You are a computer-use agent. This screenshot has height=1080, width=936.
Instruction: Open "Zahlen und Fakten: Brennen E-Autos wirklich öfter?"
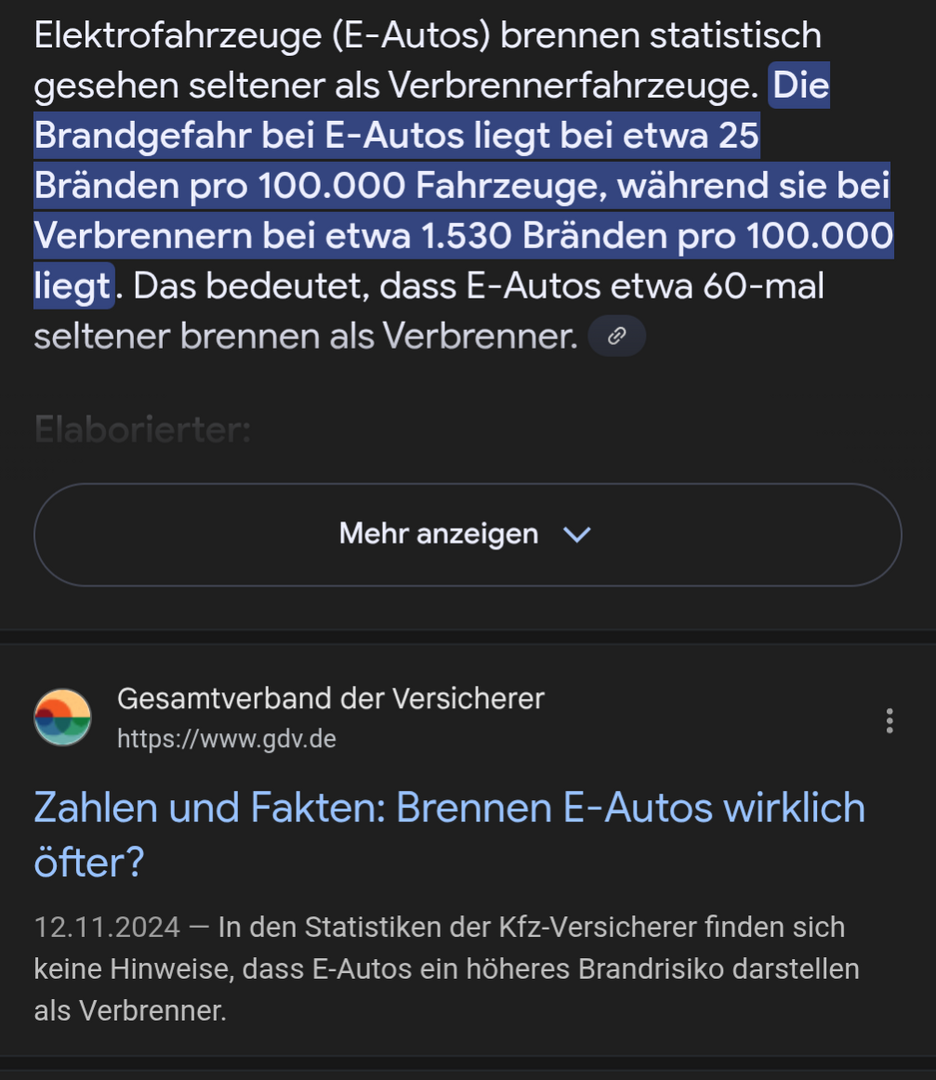pos(449,834)
